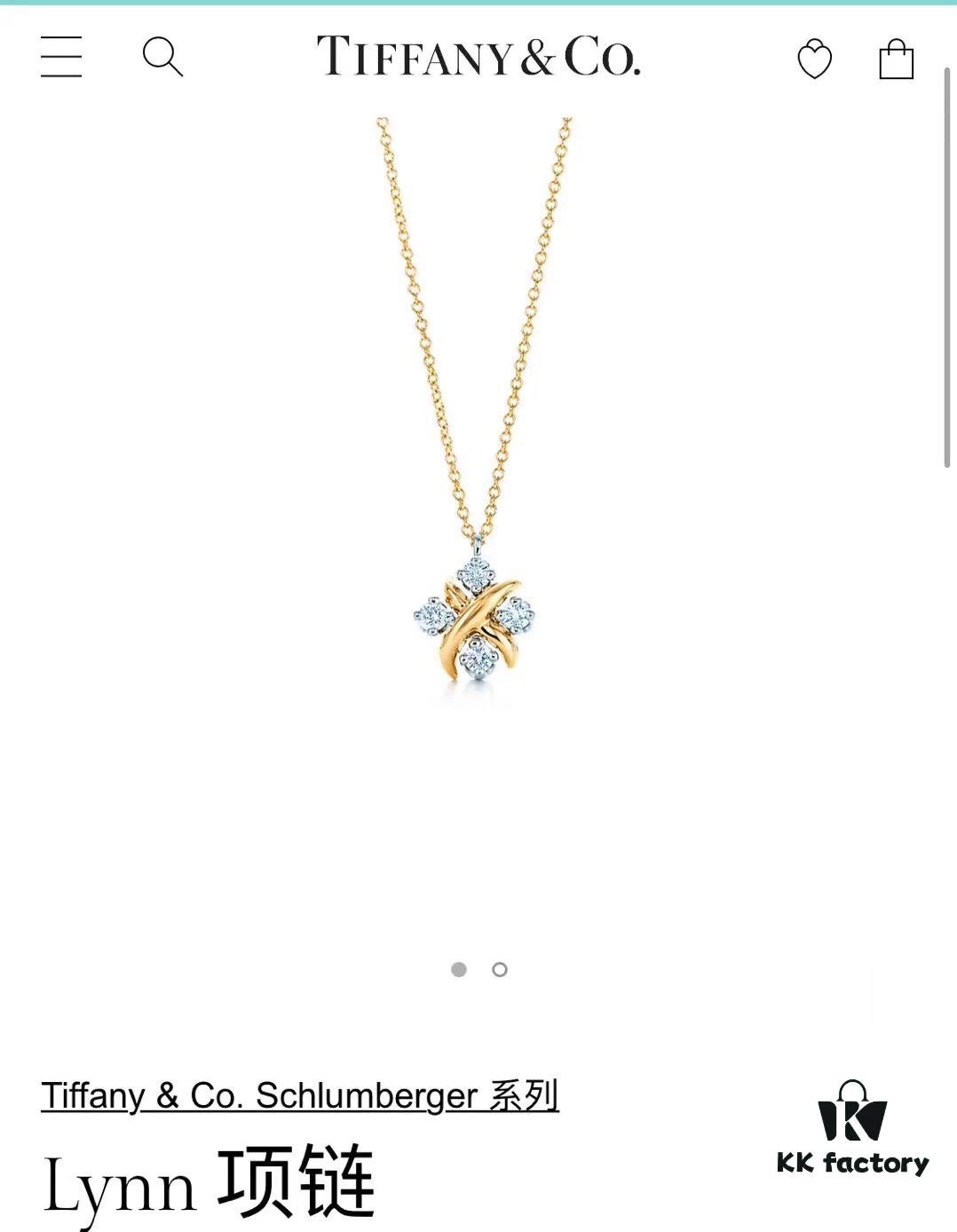Open search from the top toolbar
The width and height of the screenshot is (957, 1232).
click(x=163, y=56)
